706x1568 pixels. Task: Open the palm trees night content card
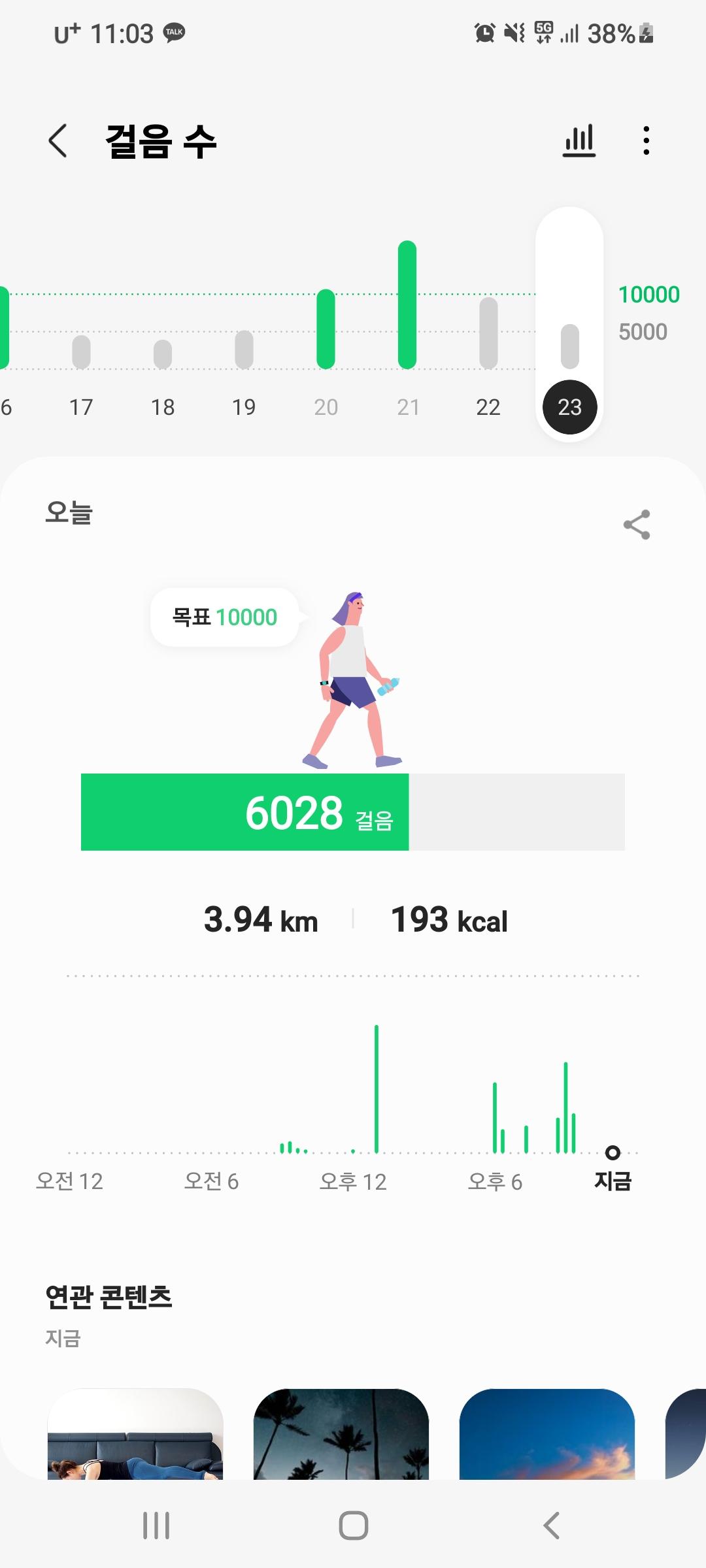pyautogui.click(x=341, y=1434)
